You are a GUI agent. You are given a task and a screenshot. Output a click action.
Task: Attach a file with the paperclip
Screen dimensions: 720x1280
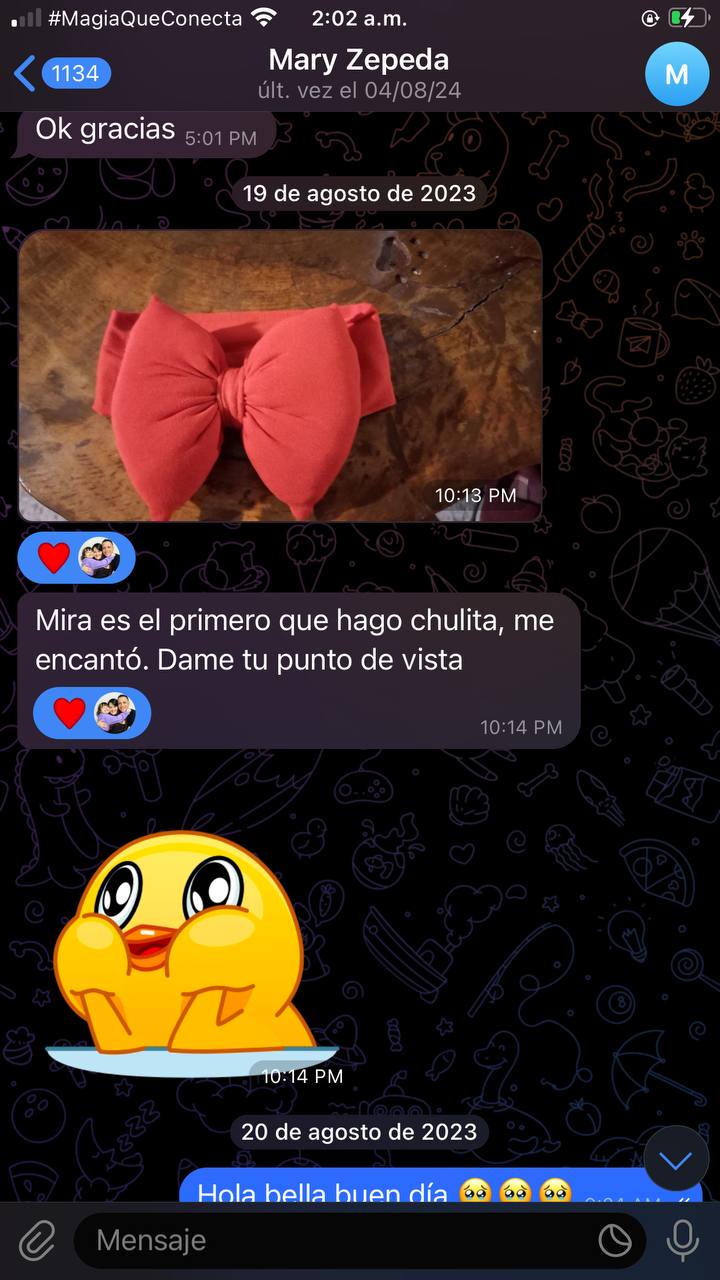click(36, 1240)
